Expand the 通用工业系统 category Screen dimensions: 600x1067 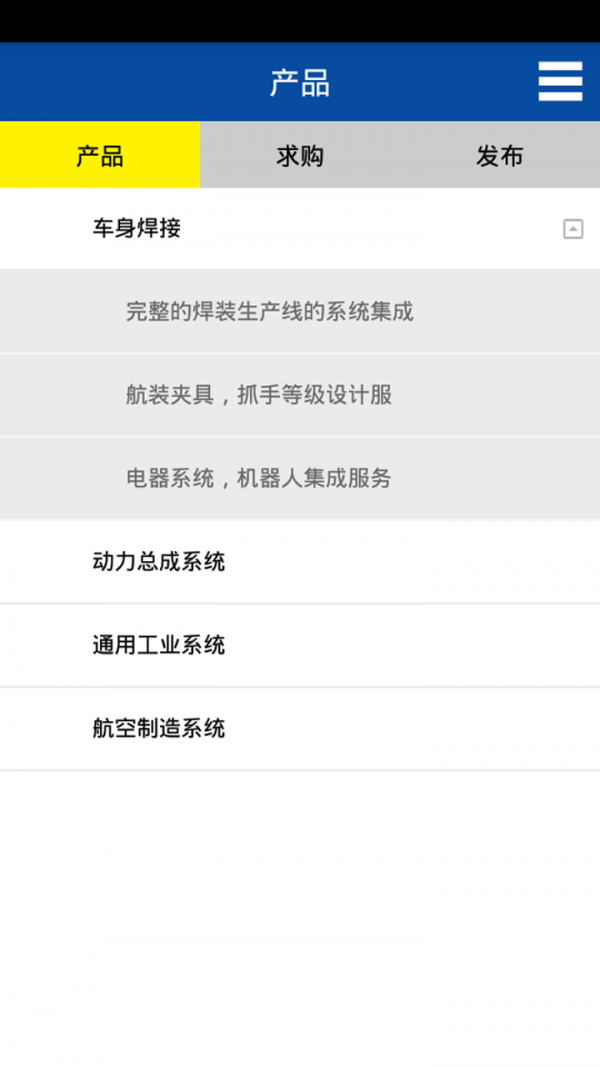point(300,645)
